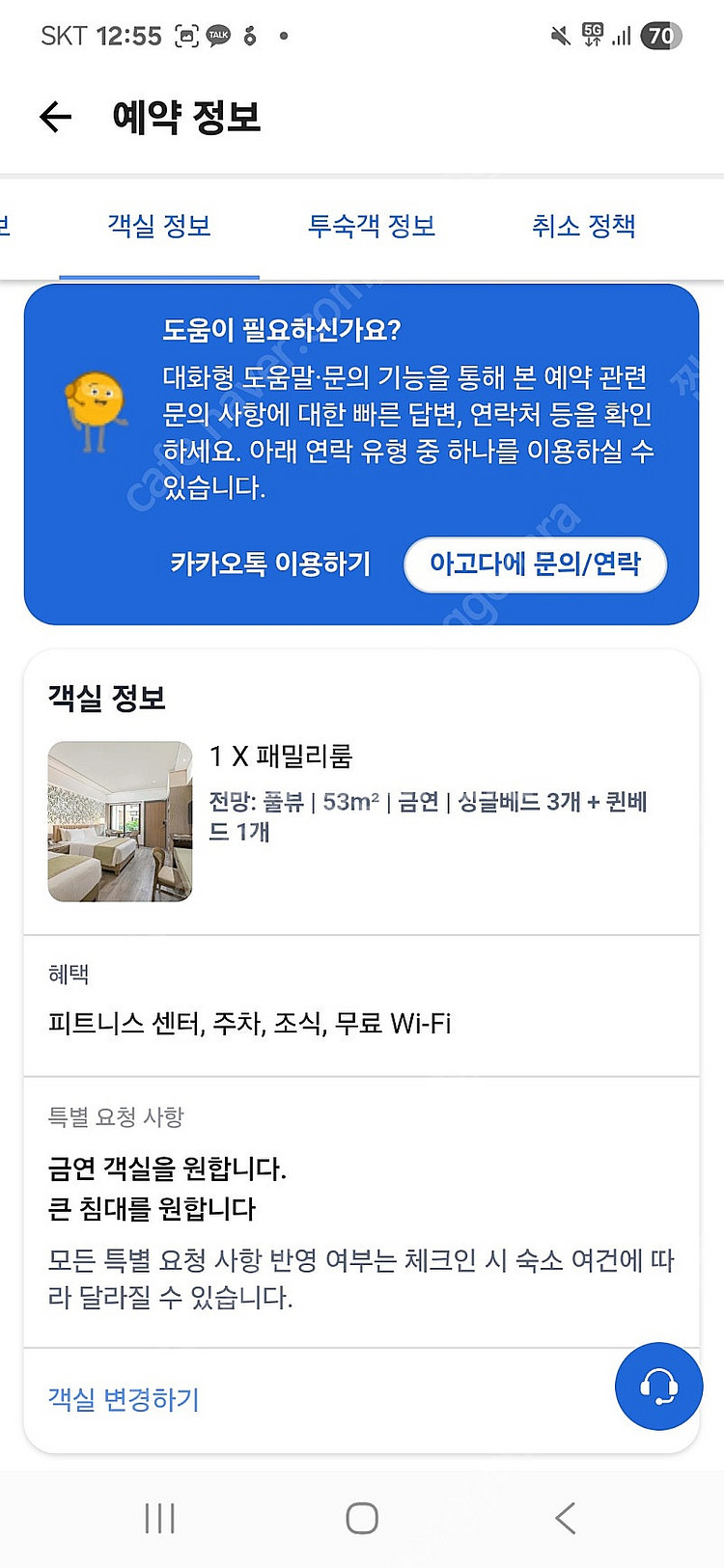
Task: Open the headset support chat button
Action: point(658,1387)
